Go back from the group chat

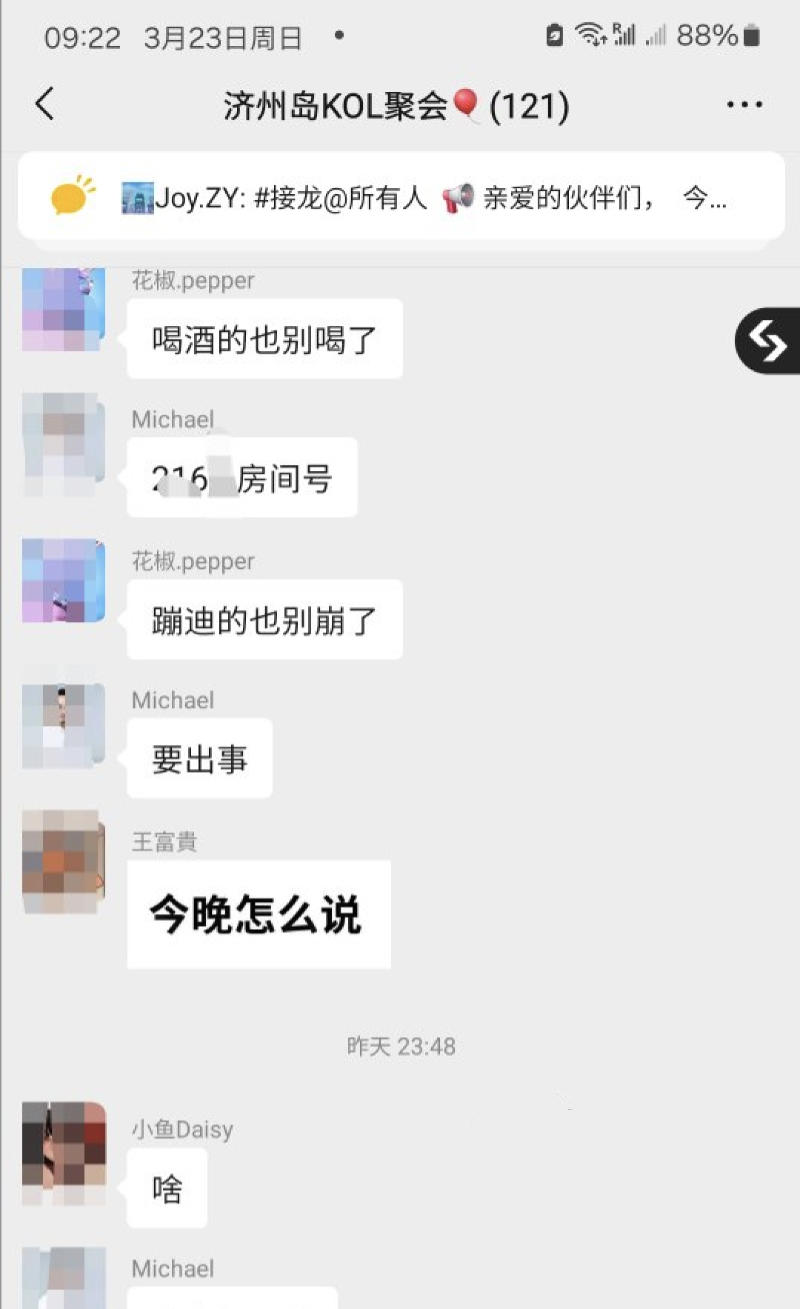(x=45, y=104)
